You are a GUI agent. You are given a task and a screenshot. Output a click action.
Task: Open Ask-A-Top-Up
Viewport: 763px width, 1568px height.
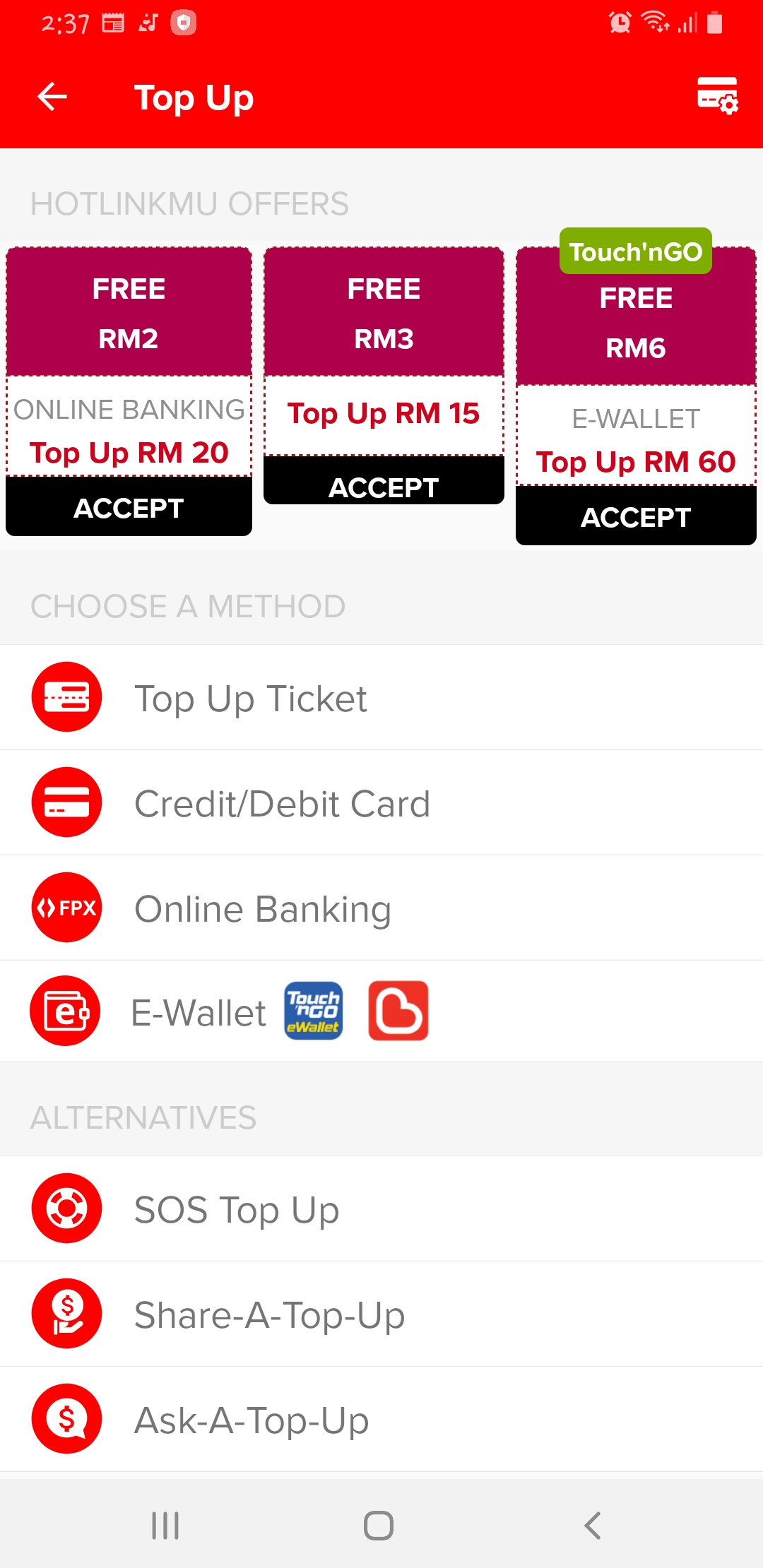381,1419
